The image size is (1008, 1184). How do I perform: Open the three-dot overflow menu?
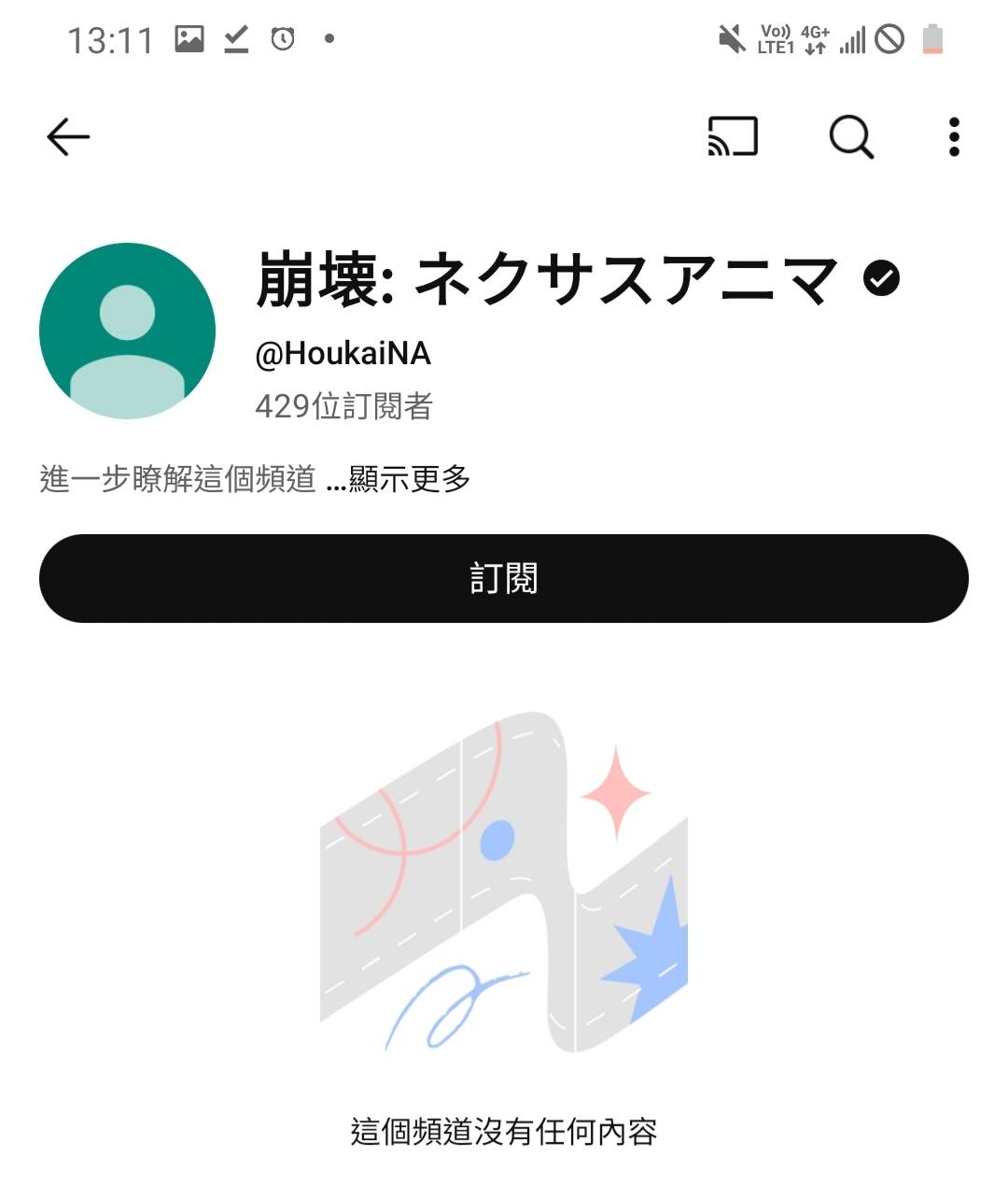coord(953,137)
